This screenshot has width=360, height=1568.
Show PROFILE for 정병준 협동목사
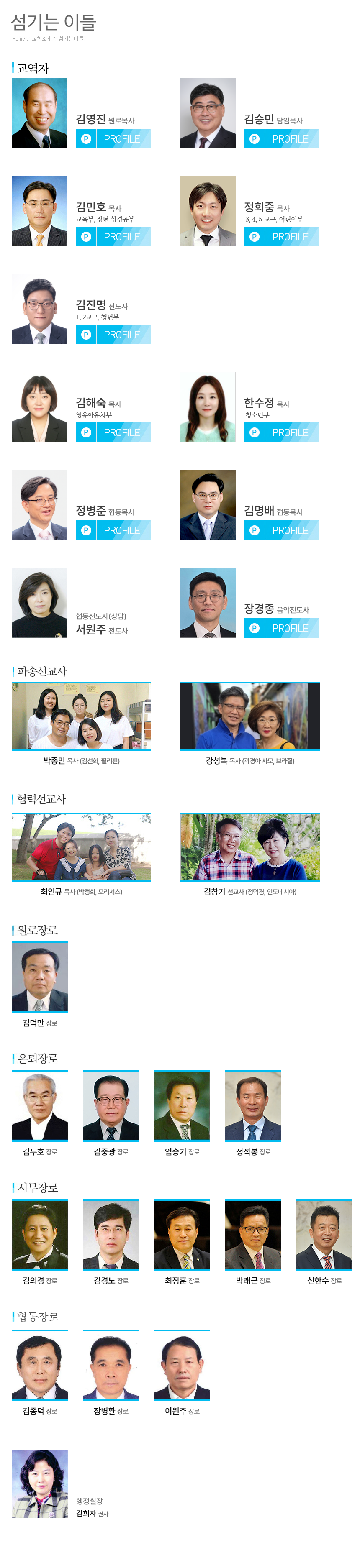(x=113, y=531)
